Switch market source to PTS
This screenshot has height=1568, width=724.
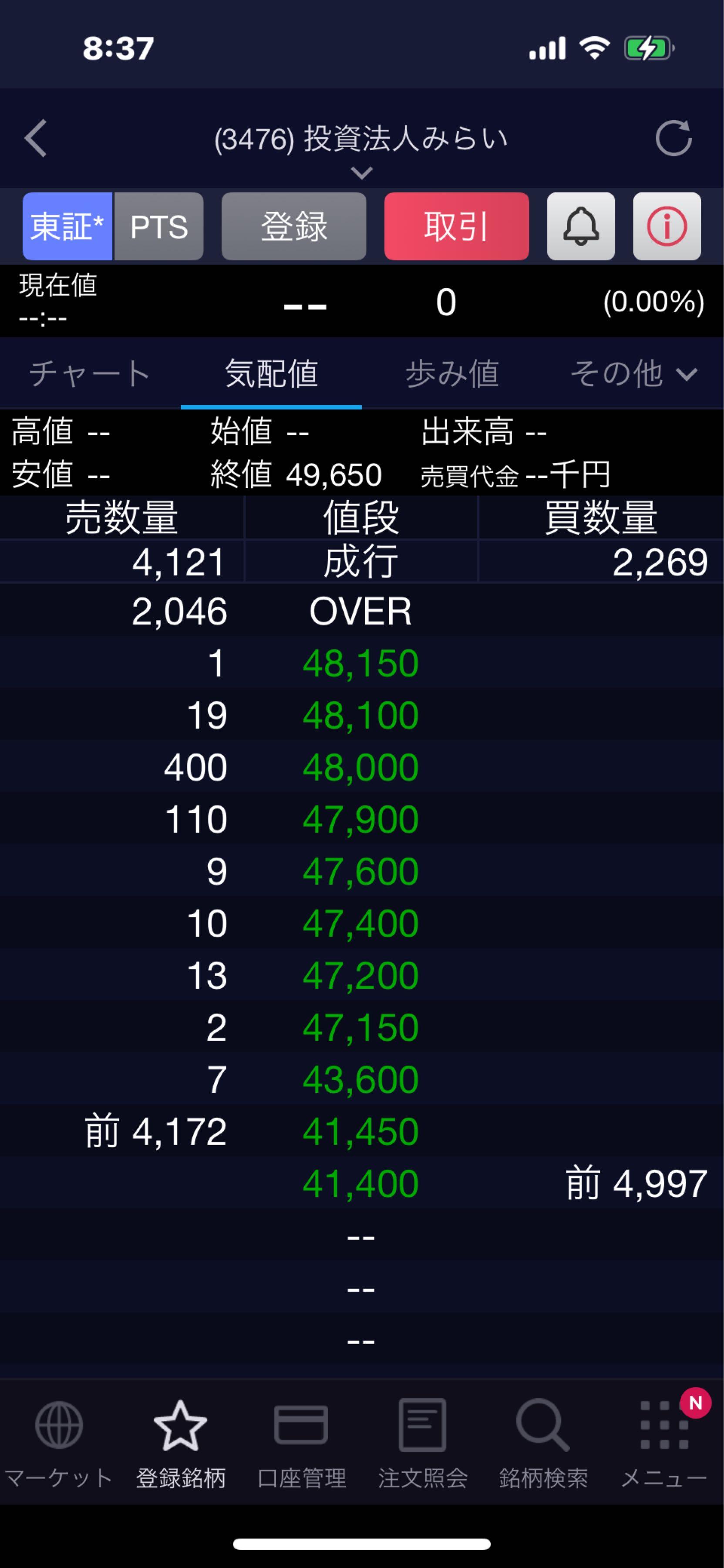[x=159, y=226]
